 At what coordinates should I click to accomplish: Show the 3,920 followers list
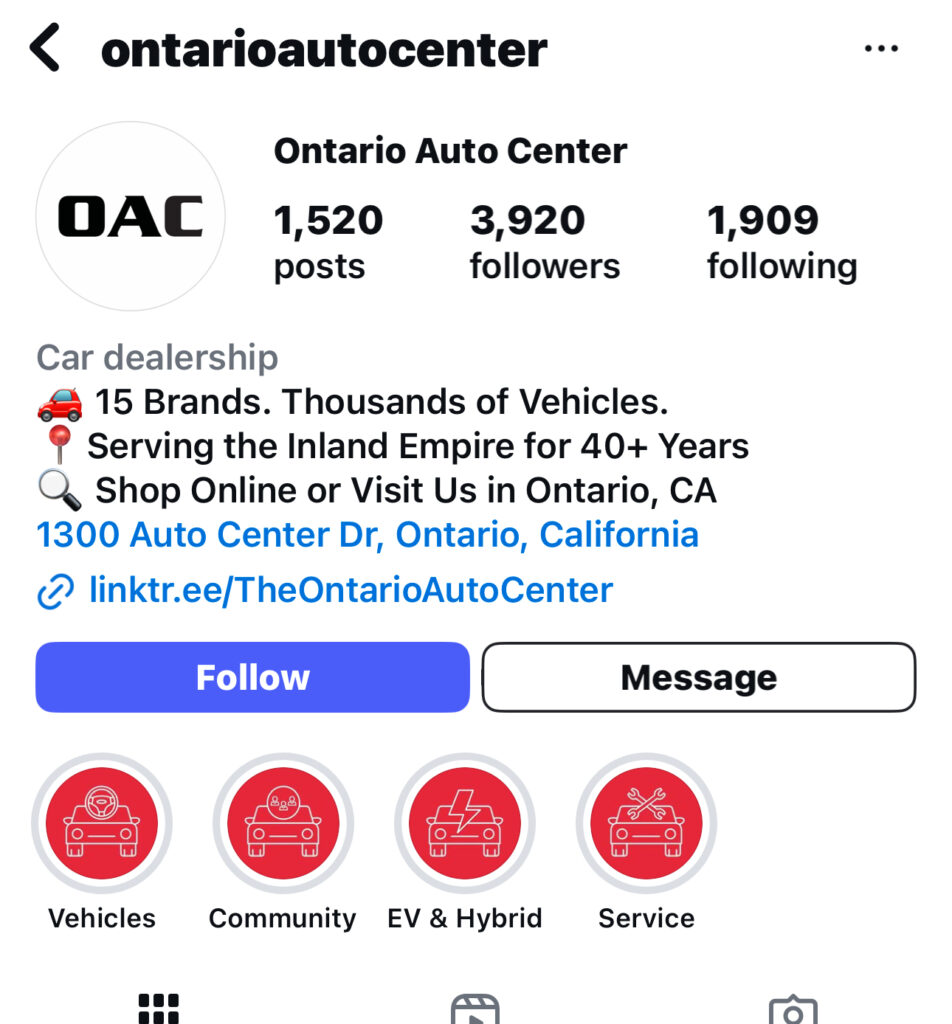pyautogui.click(x=544, y=242)
